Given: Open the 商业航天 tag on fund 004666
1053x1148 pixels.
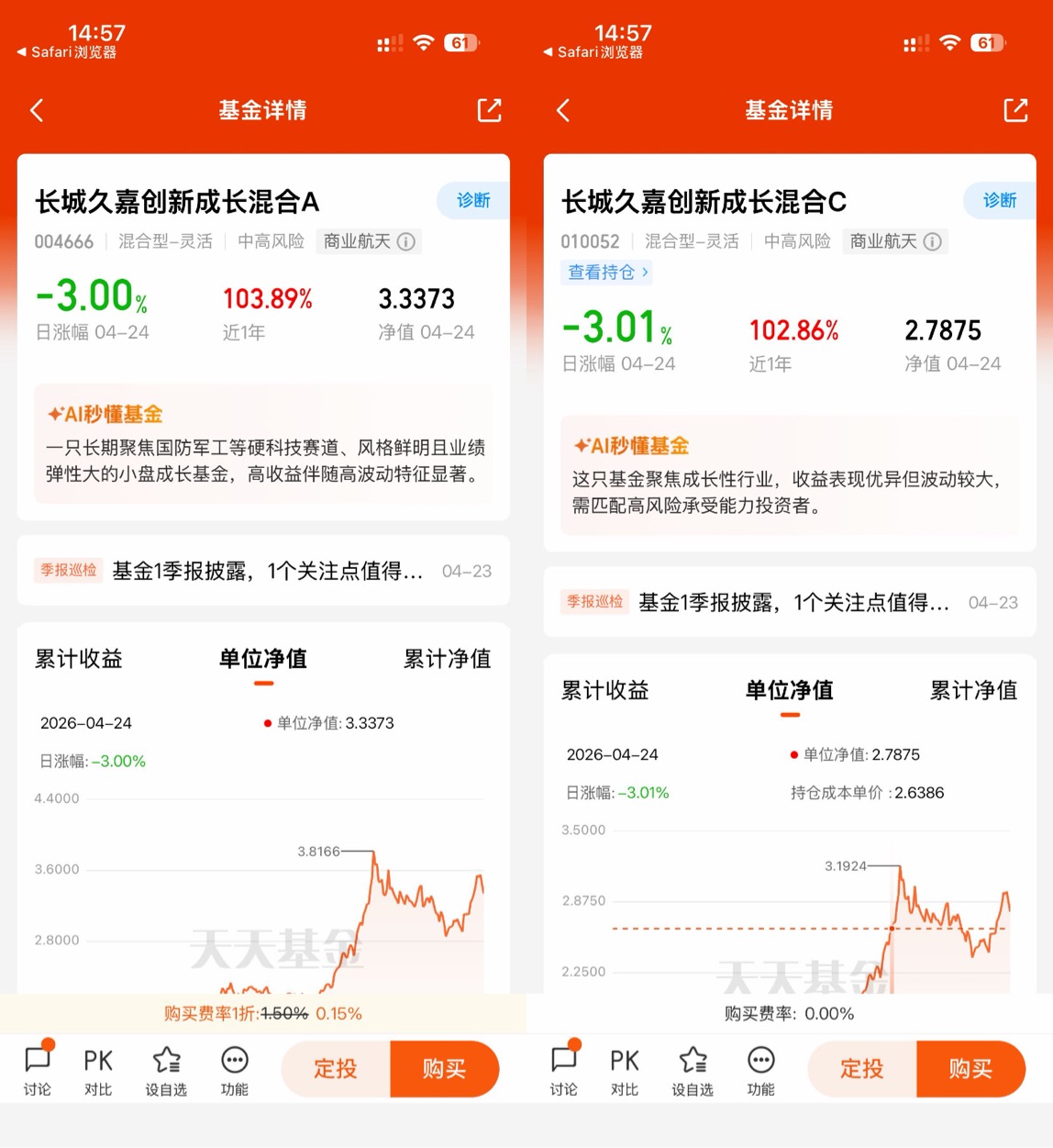Looking at the screenshot, I should [x=369, y=241].
